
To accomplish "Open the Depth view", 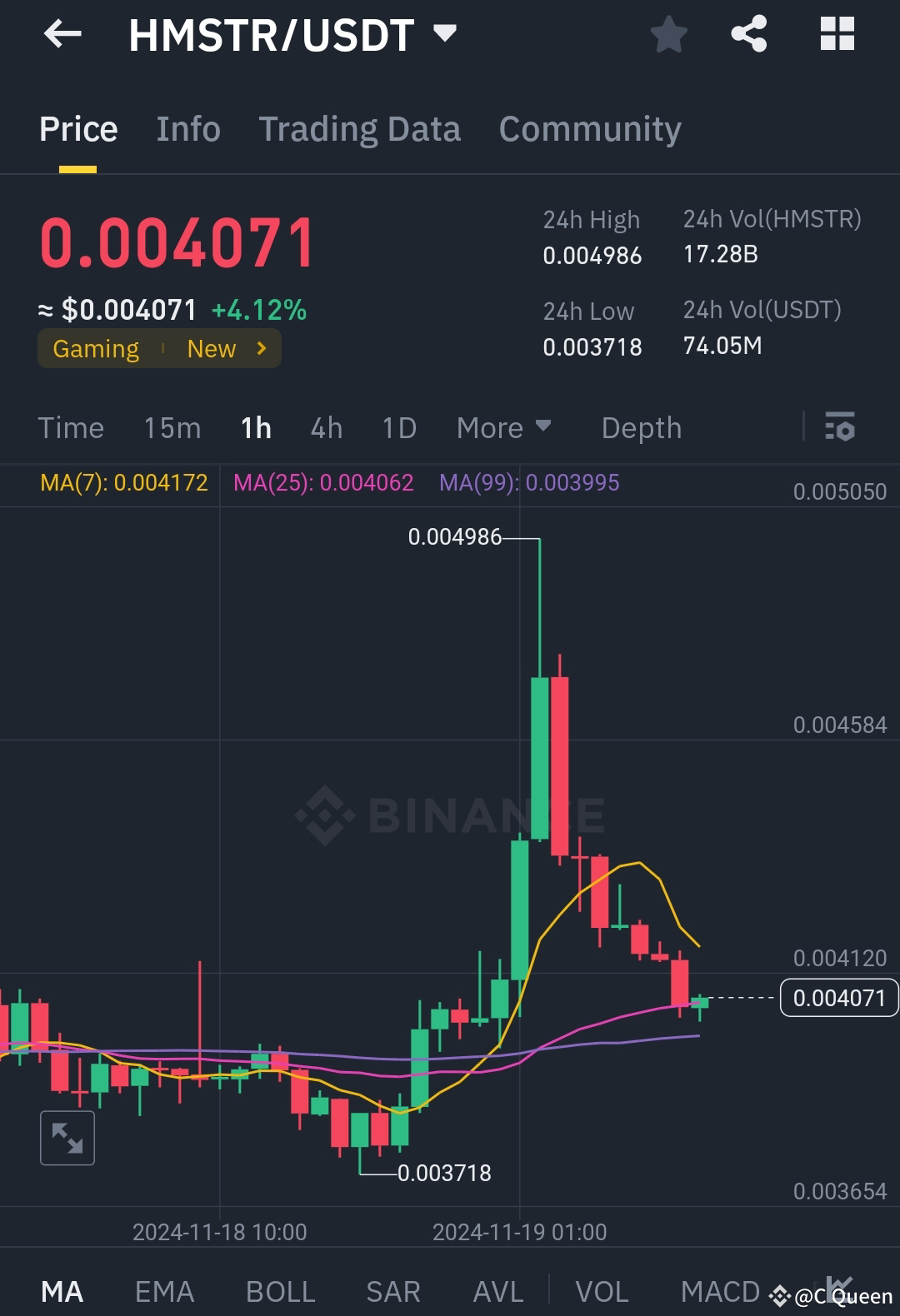I will (x=640, y=427).
